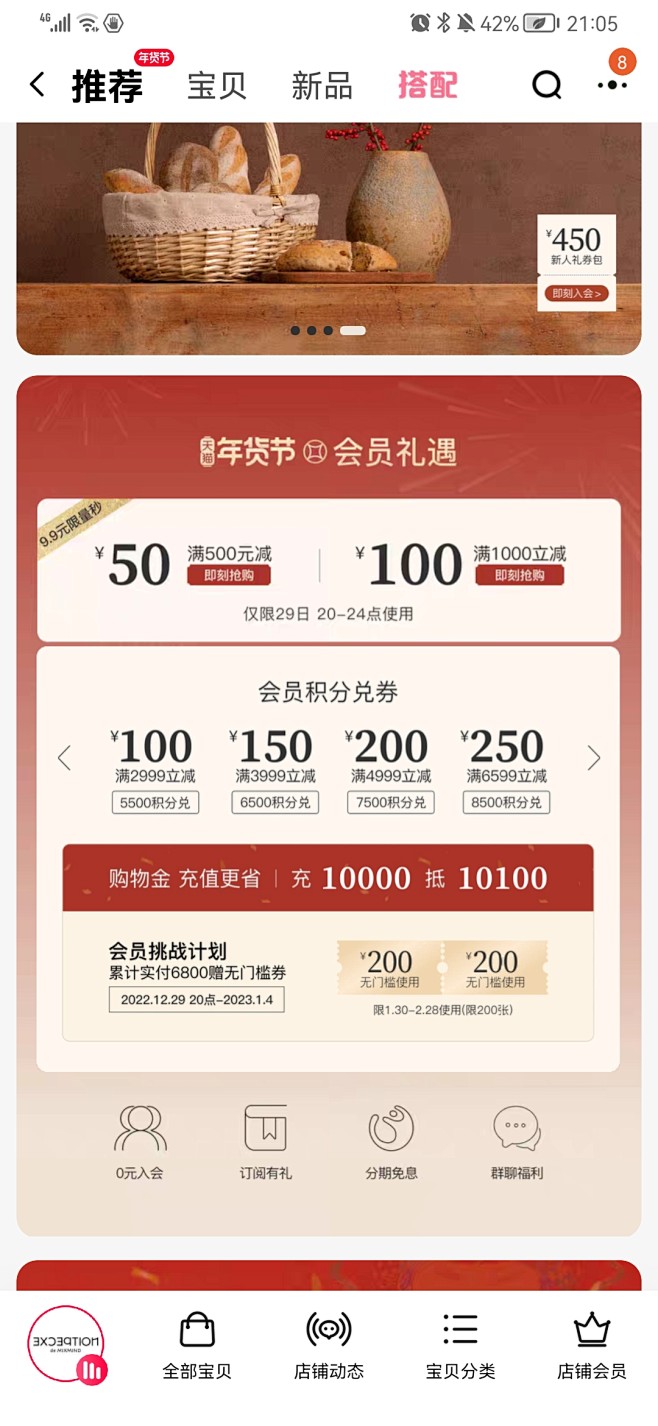
Task: Open 订阅有礼
Action: [x=265, y=1142]
